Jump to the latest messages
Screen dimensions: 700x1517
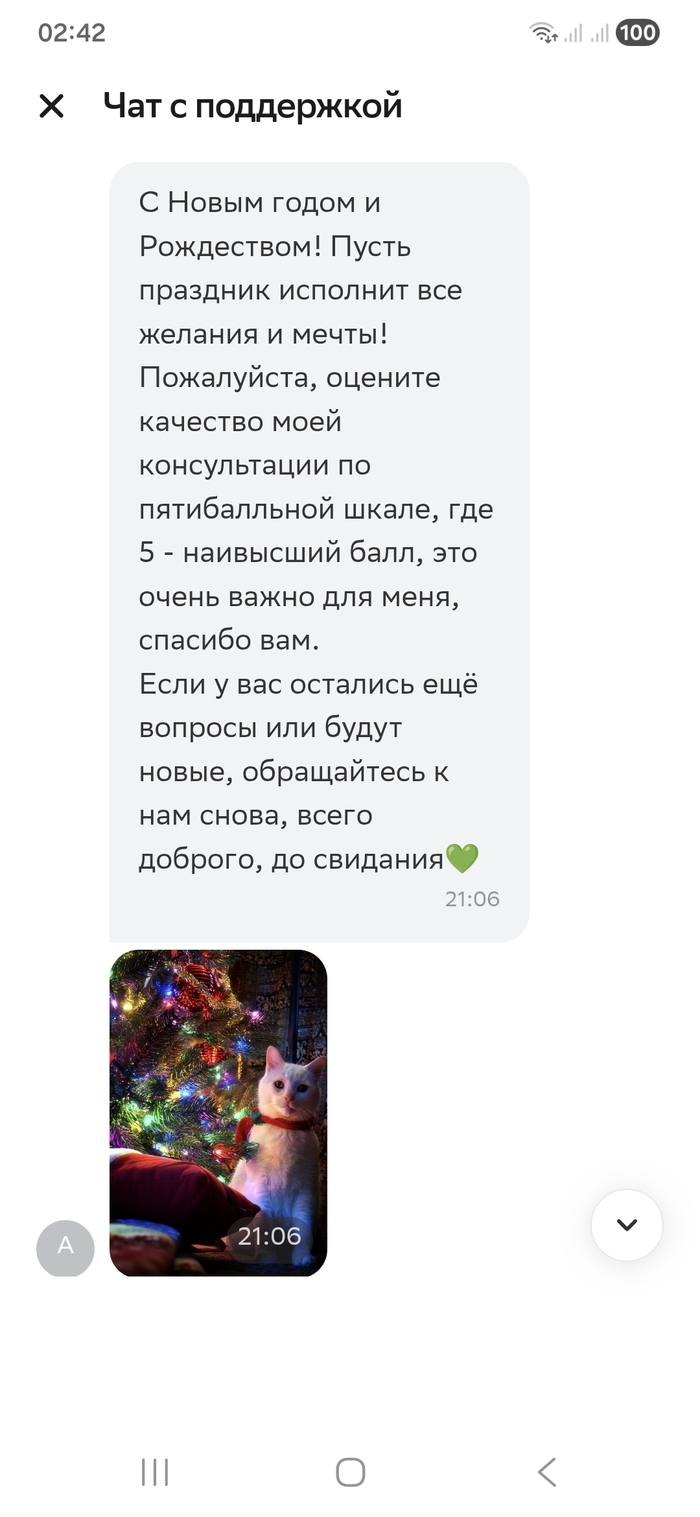pos(627,1224)
